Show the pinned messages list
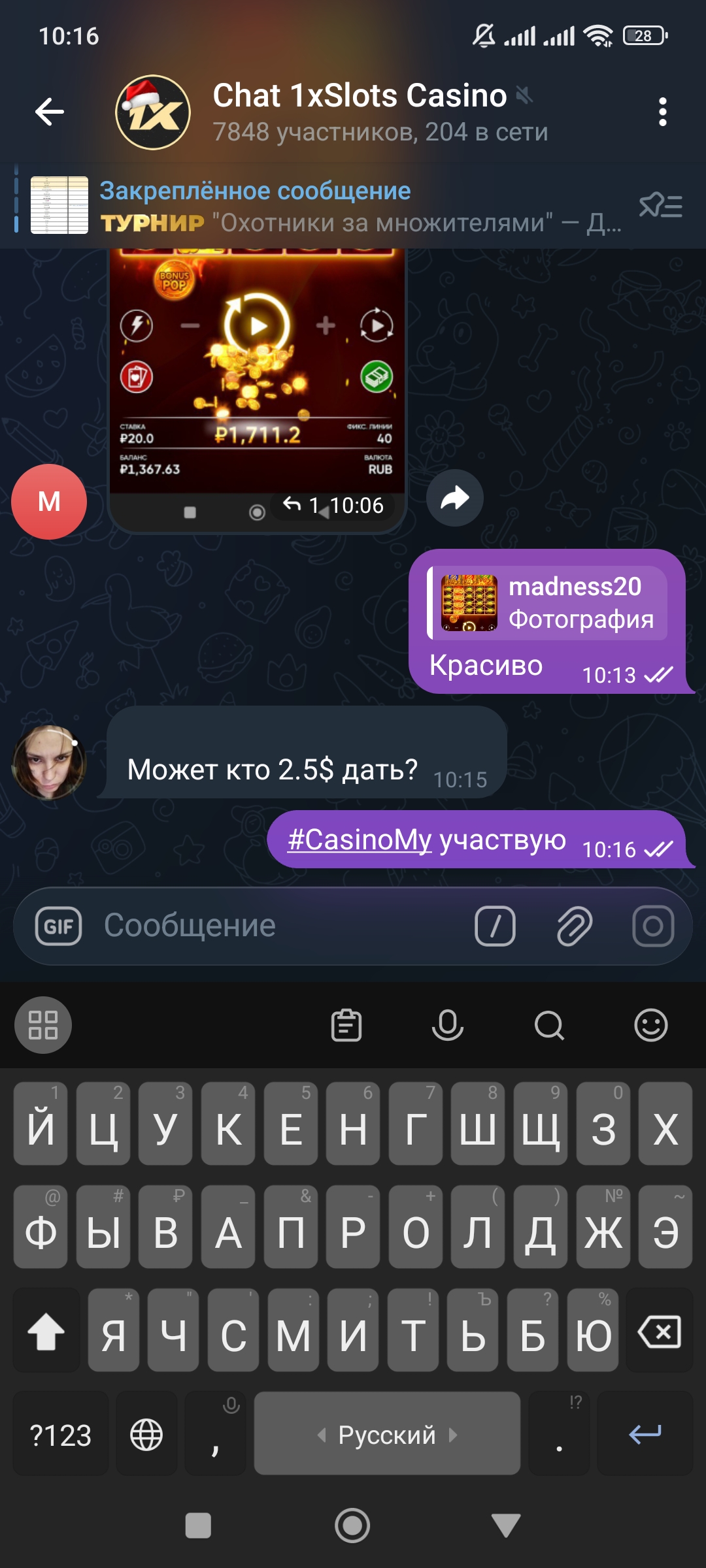This screenshot has width=706, height=1568. pyautogui.click(x=660, y=206)
